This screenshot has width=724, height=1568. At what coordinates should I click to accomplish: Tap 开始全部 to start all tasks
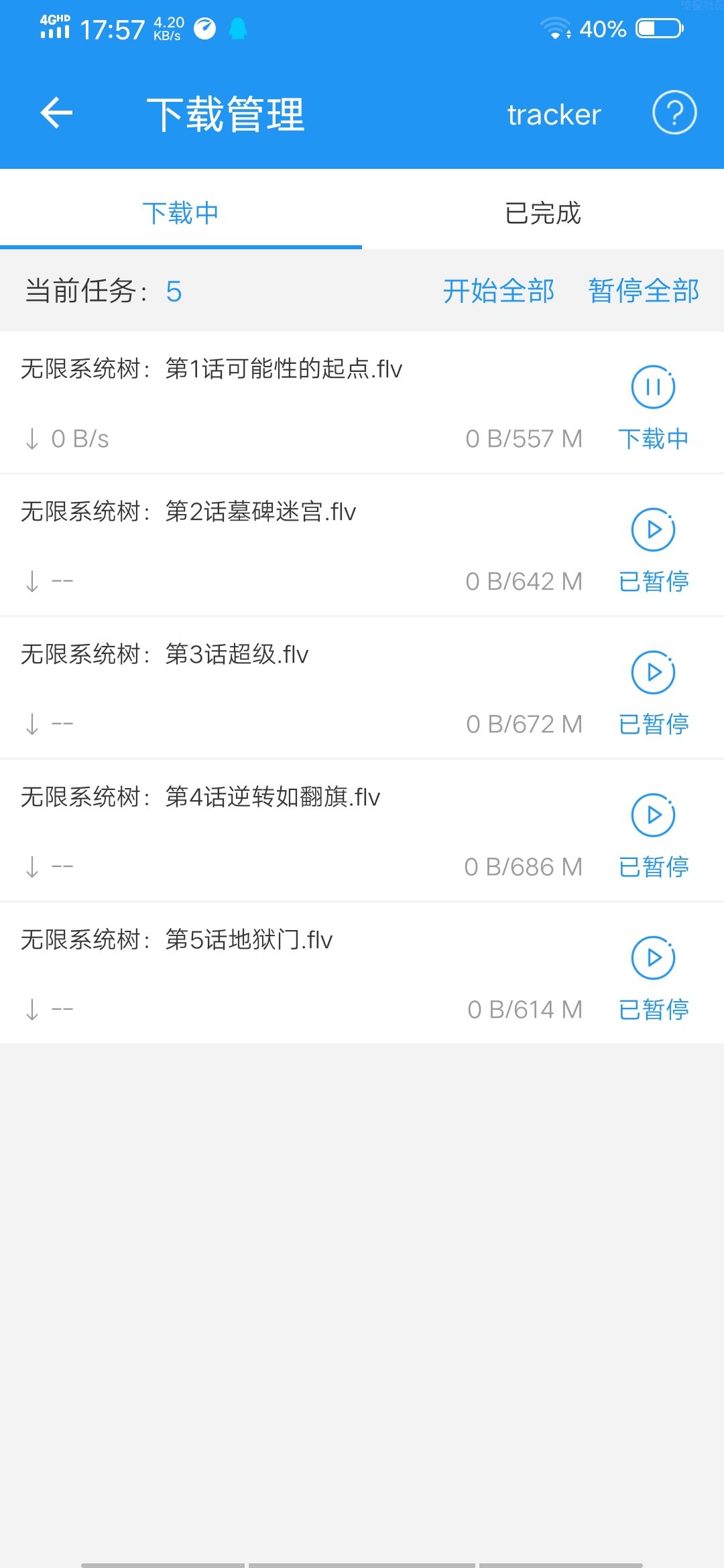(498, 291)
